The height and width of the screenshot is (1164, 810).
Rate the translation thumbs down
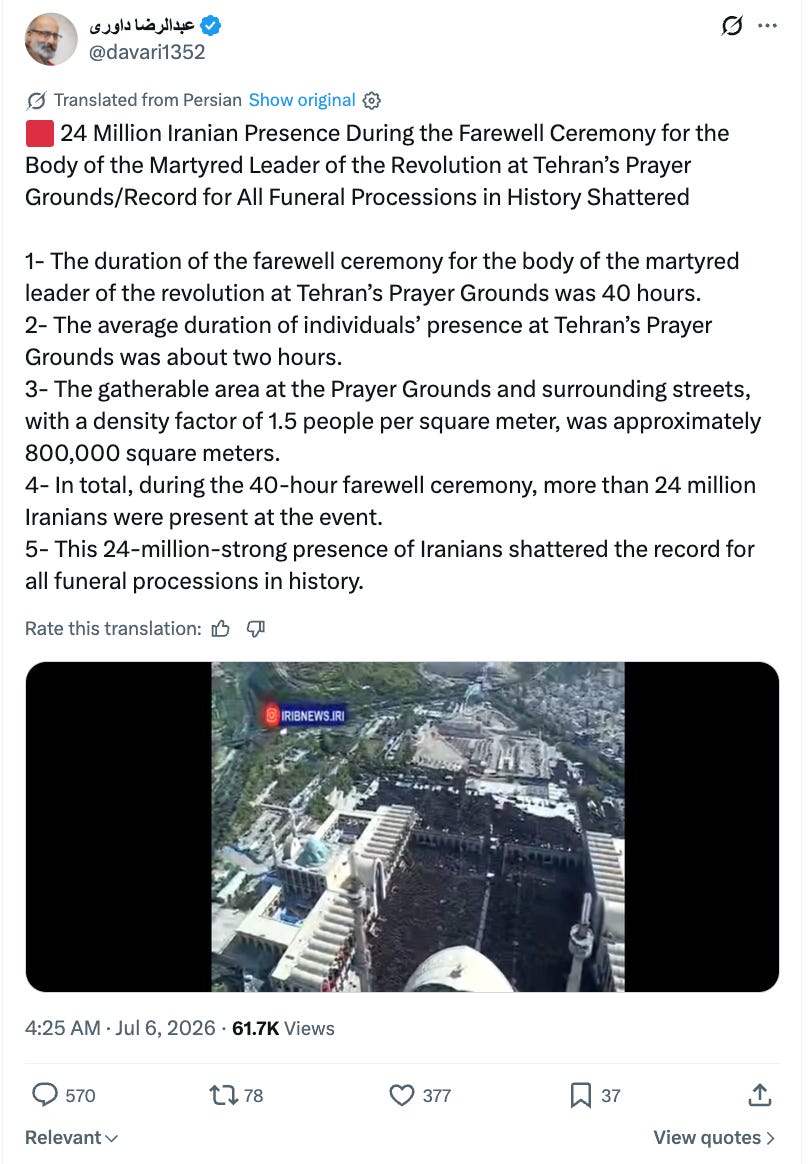pos(255,629)
